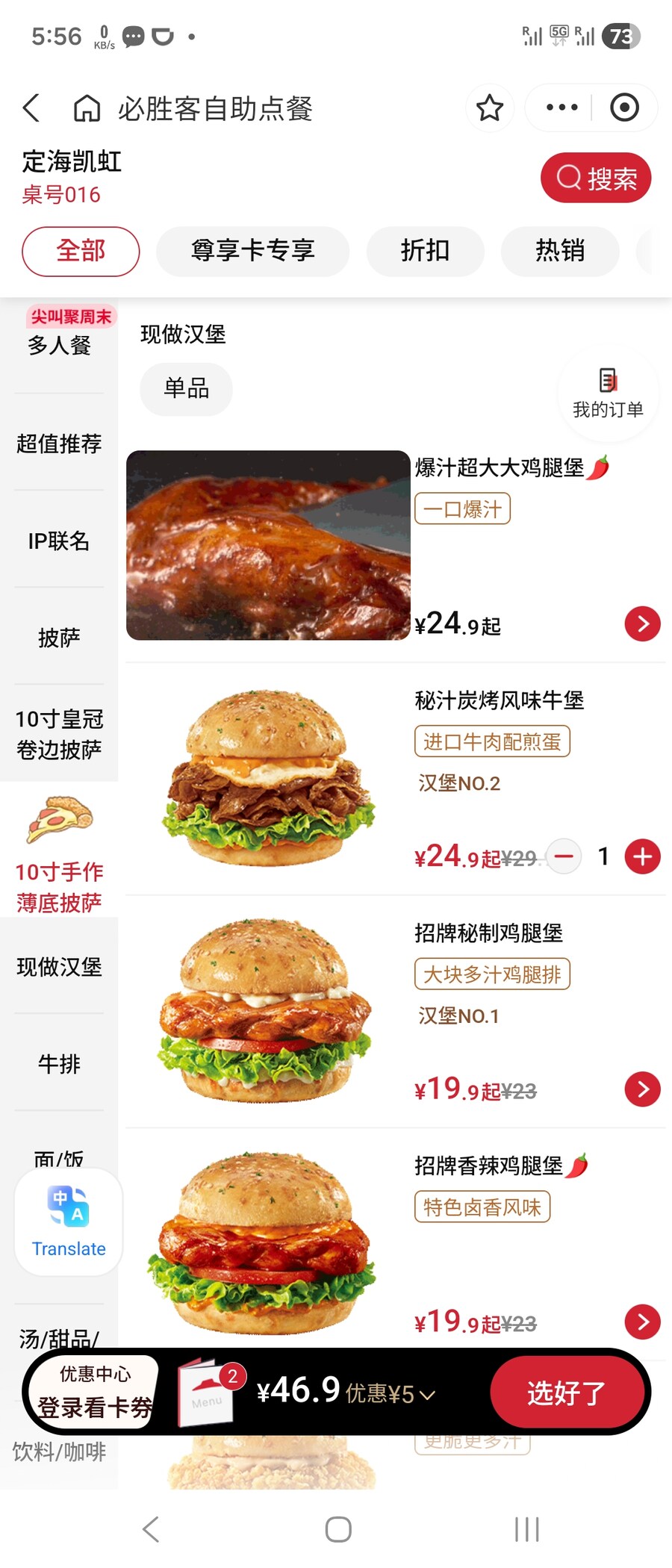This screenshot has width=672, height=1568.
Task: Open the 多人餐 category
Action: pyautogui.click(x=59, y=345)
